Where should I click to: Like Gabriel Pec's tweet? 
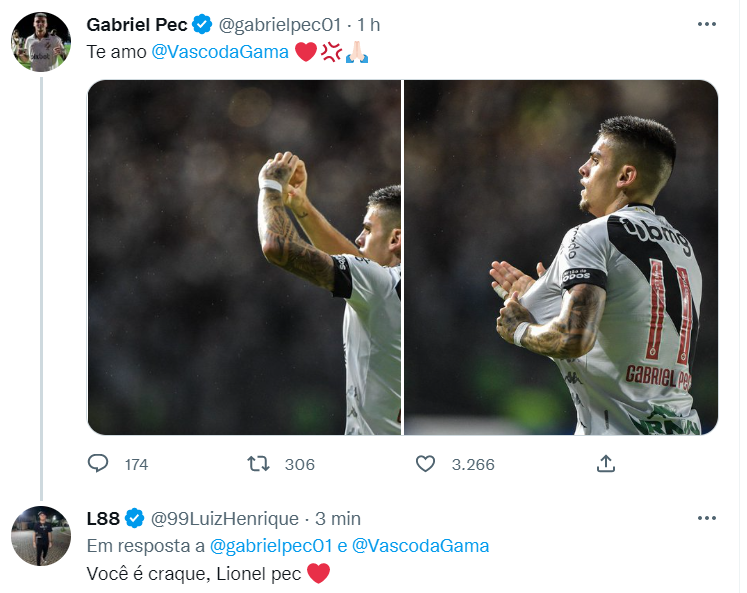click(425, 464)
